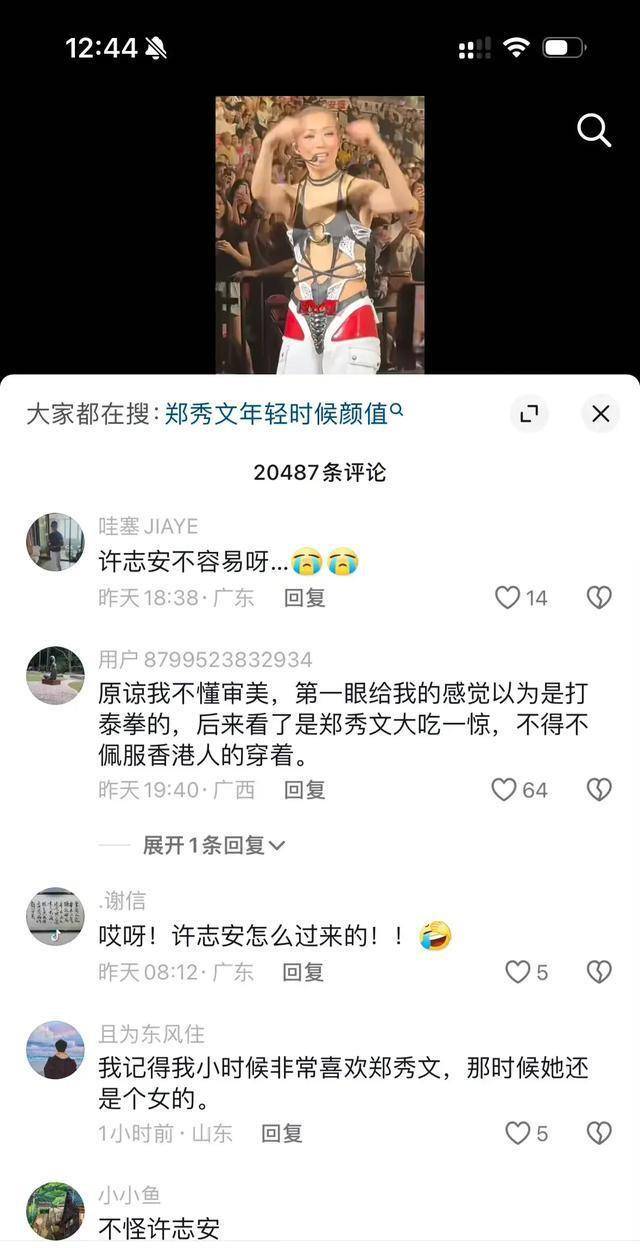
Task: Dislike 且为东风住's comment
Action: coord(598,1133)
